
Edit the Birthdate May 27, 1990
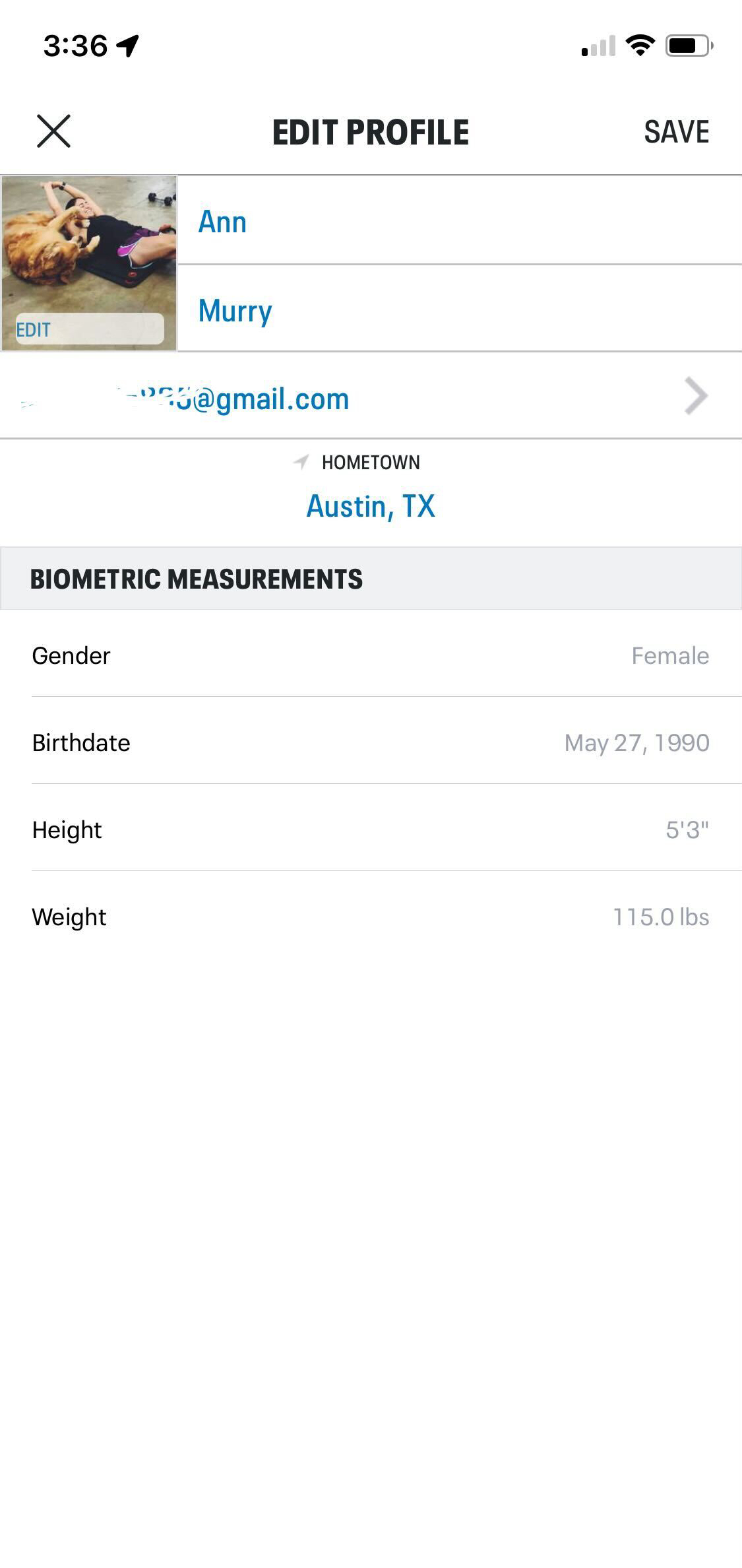click(x=371, y=742)
